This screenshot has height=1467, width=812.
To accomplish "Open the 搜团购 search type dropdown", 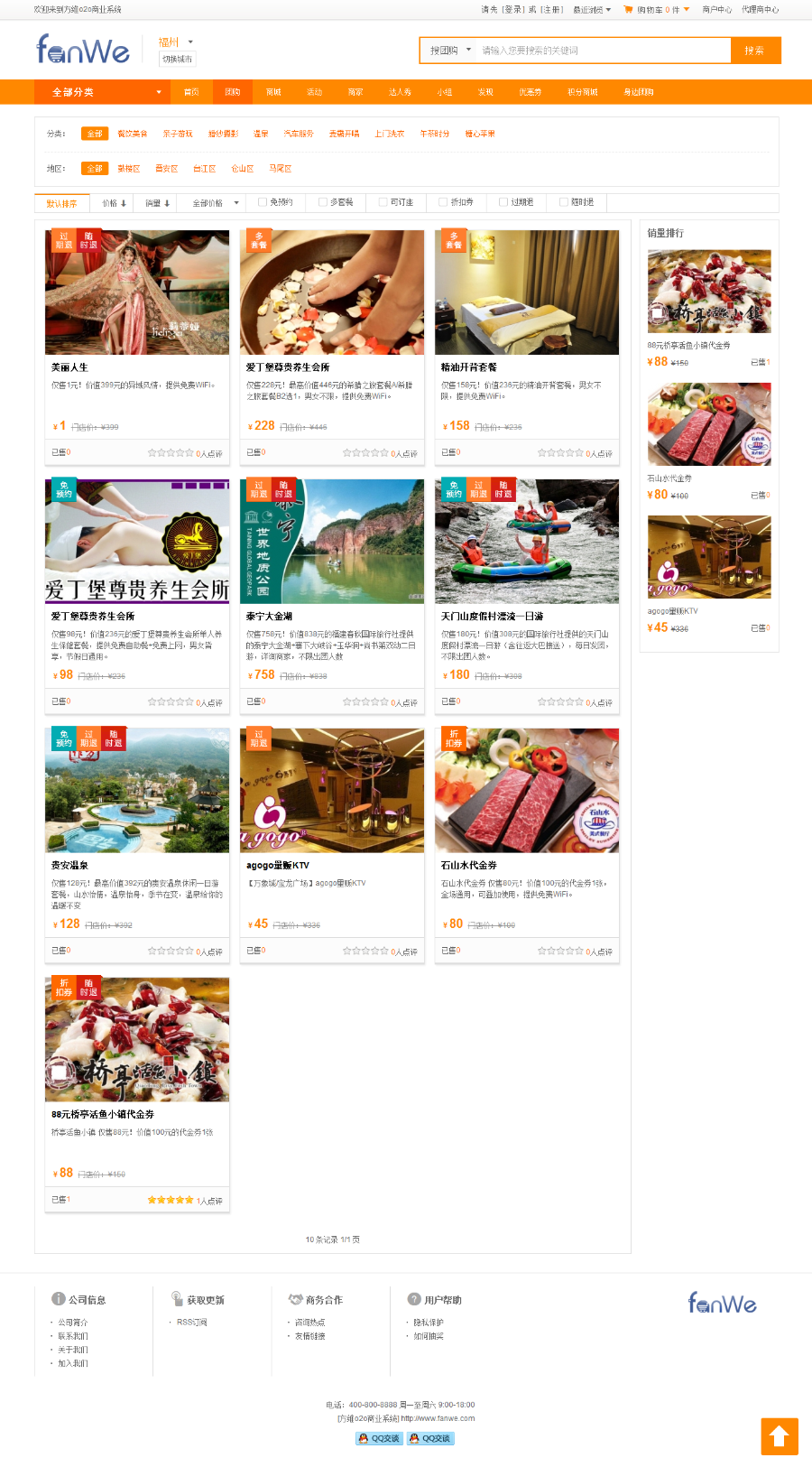I will click(x=450, y=51).
